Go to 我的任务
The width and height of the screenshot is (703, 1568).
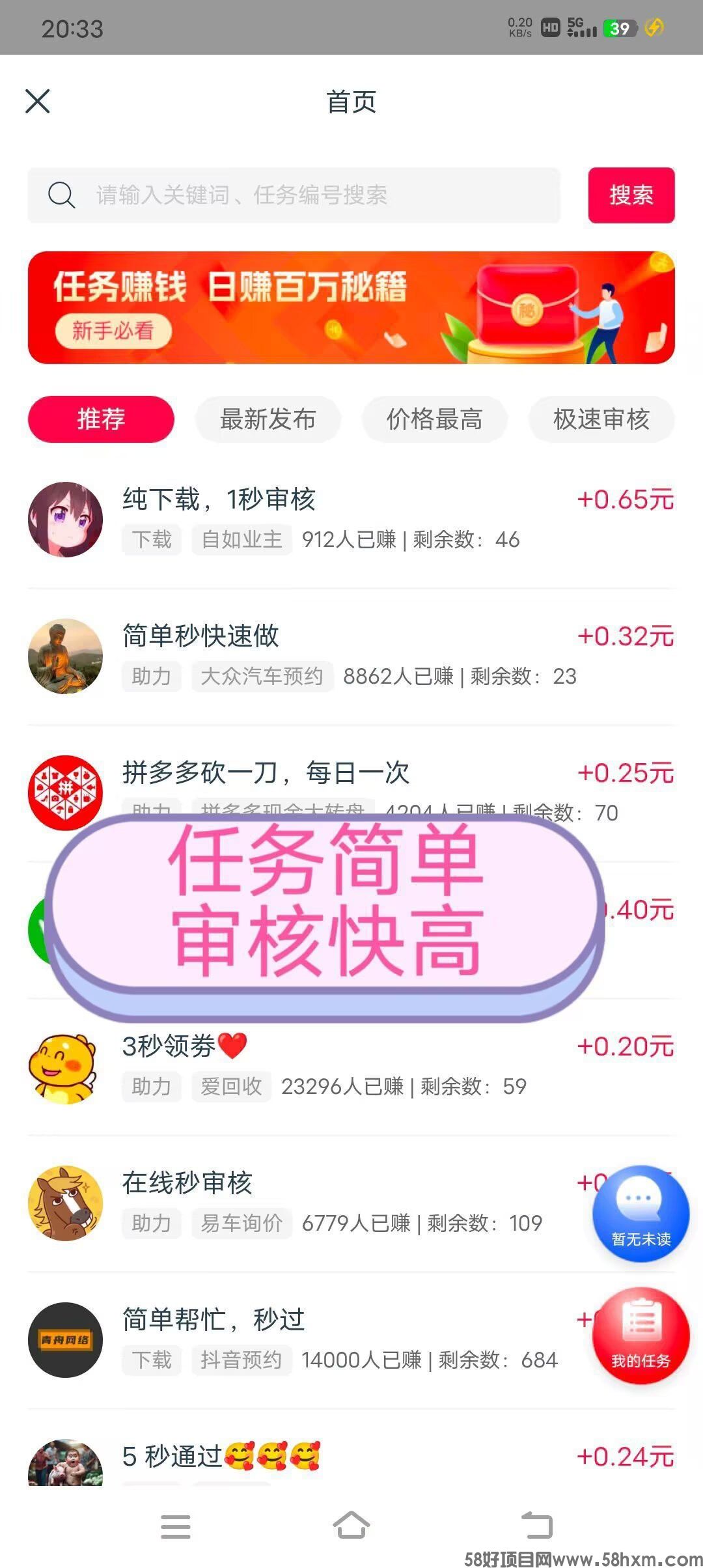(641, 1336)
